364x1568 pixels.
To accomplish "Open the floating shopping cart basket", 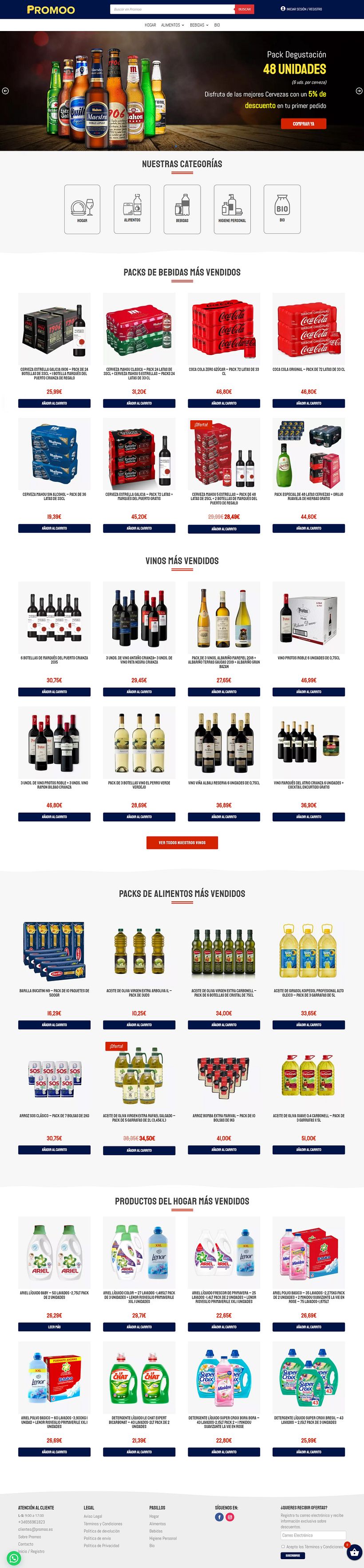I will coord(354,1553).
